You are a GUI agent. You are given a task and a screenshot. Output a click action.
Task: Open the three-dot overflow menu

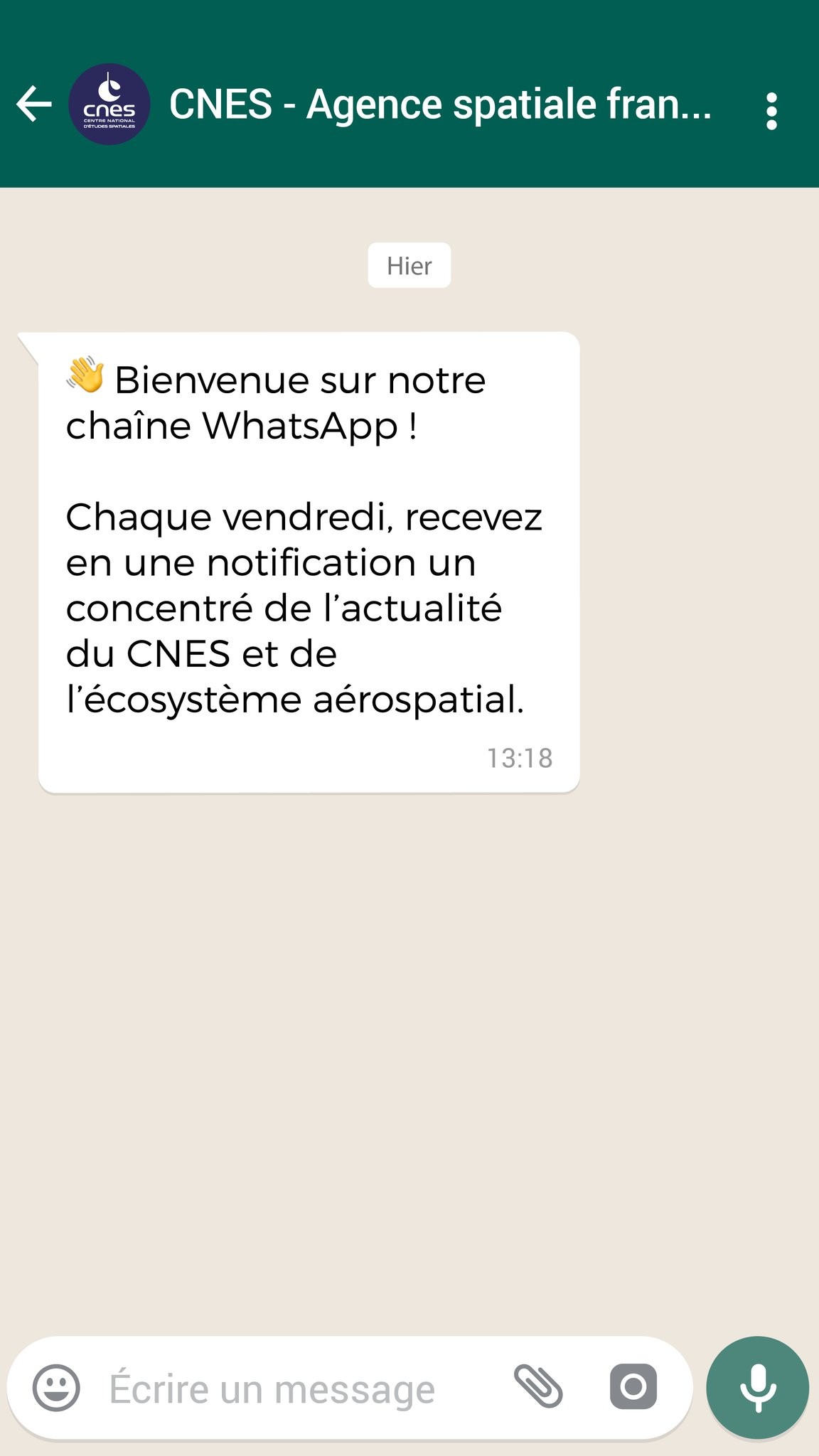click(771, 112)
